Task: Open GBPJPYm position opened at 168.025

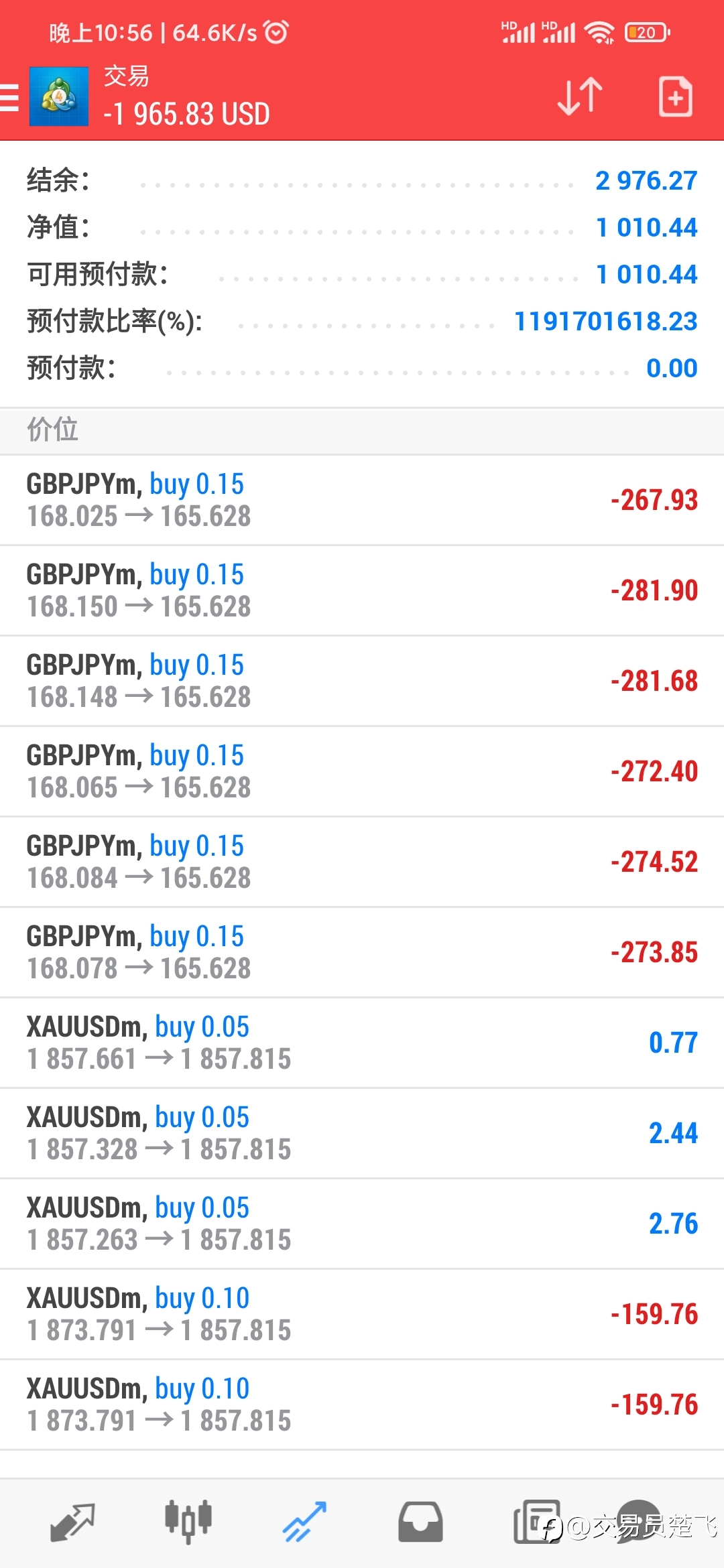Action: [x=362, y=500]
